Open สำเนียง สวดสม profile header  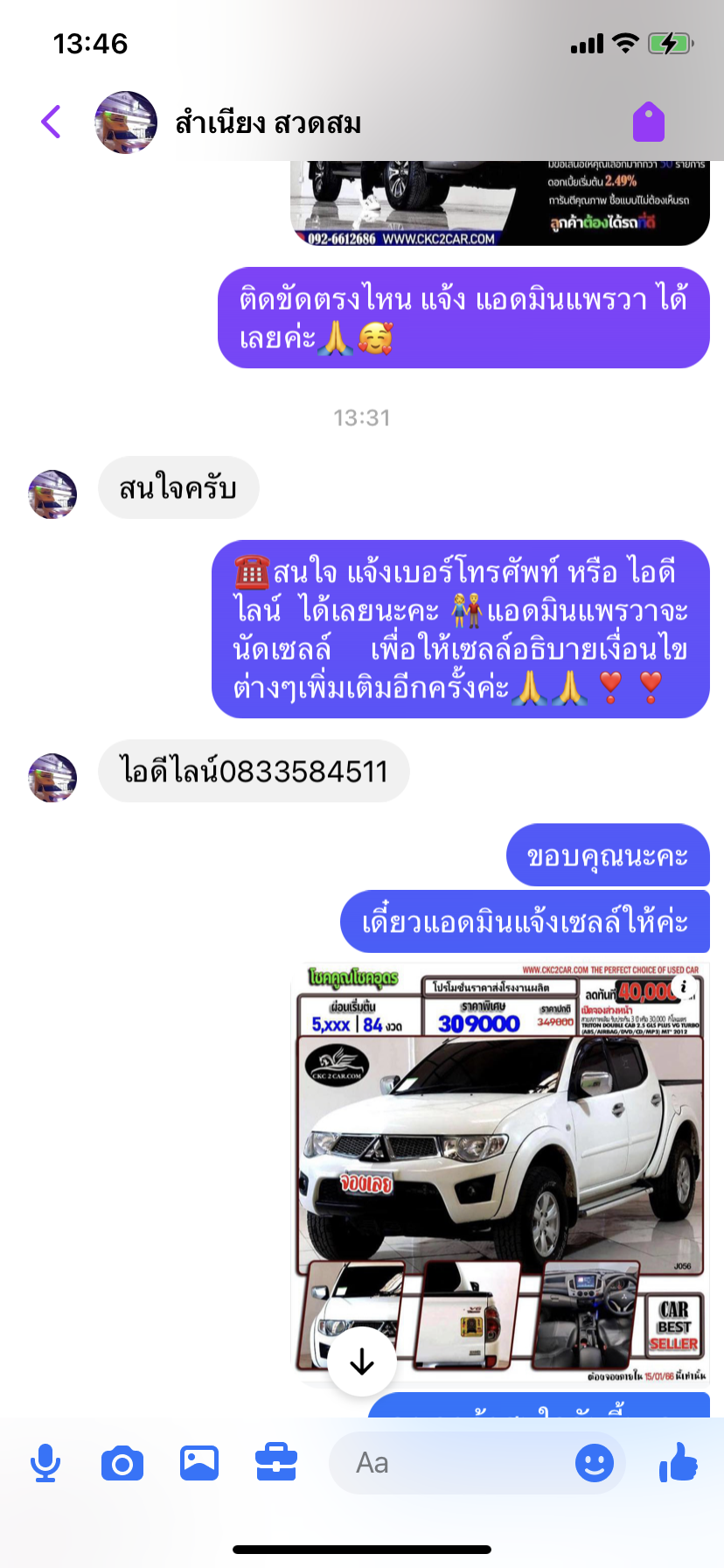coord(267,123)
